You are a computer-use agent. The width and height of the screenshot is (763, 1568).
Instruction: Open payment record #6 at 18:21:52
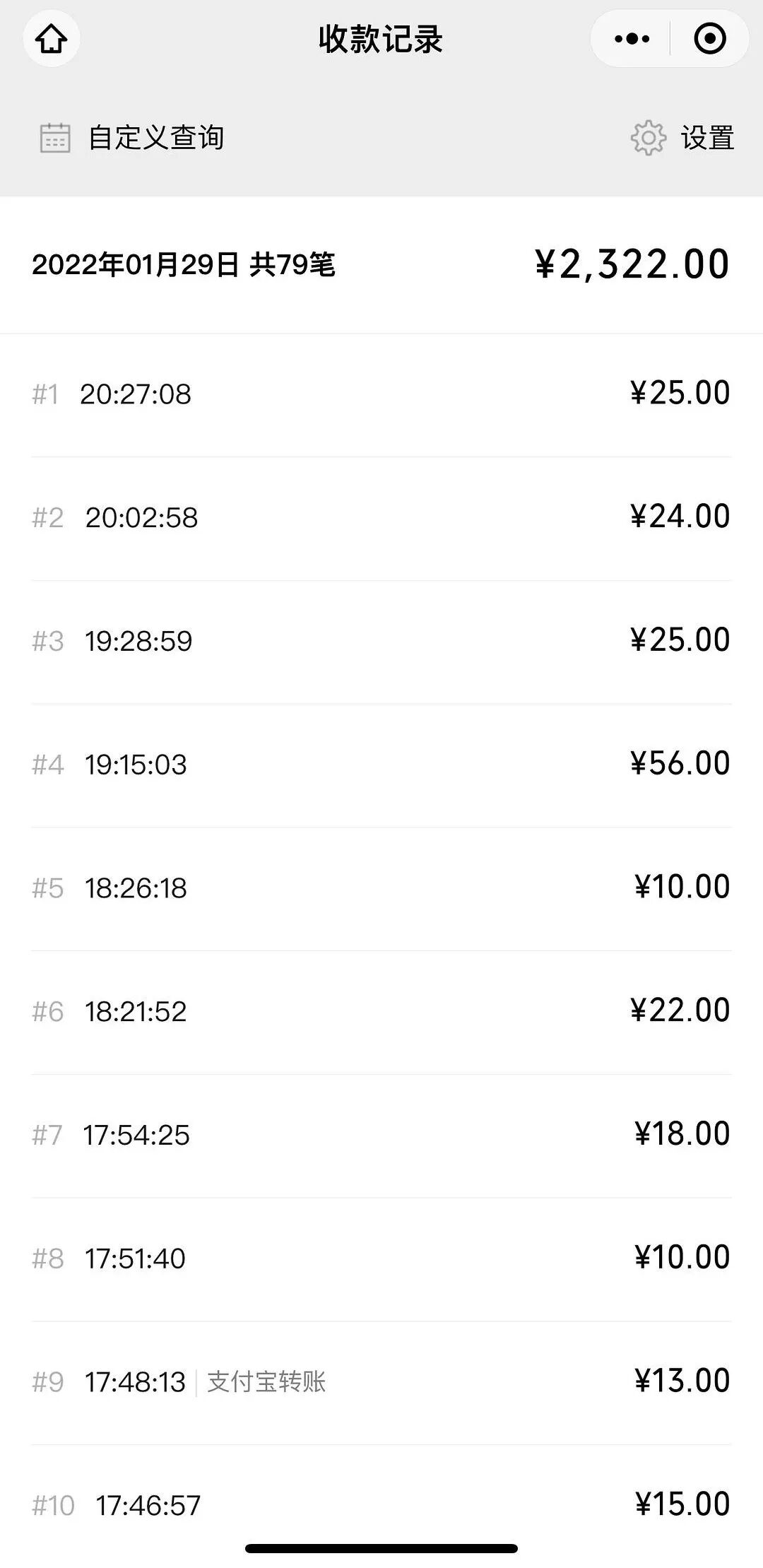(381, 1011)
